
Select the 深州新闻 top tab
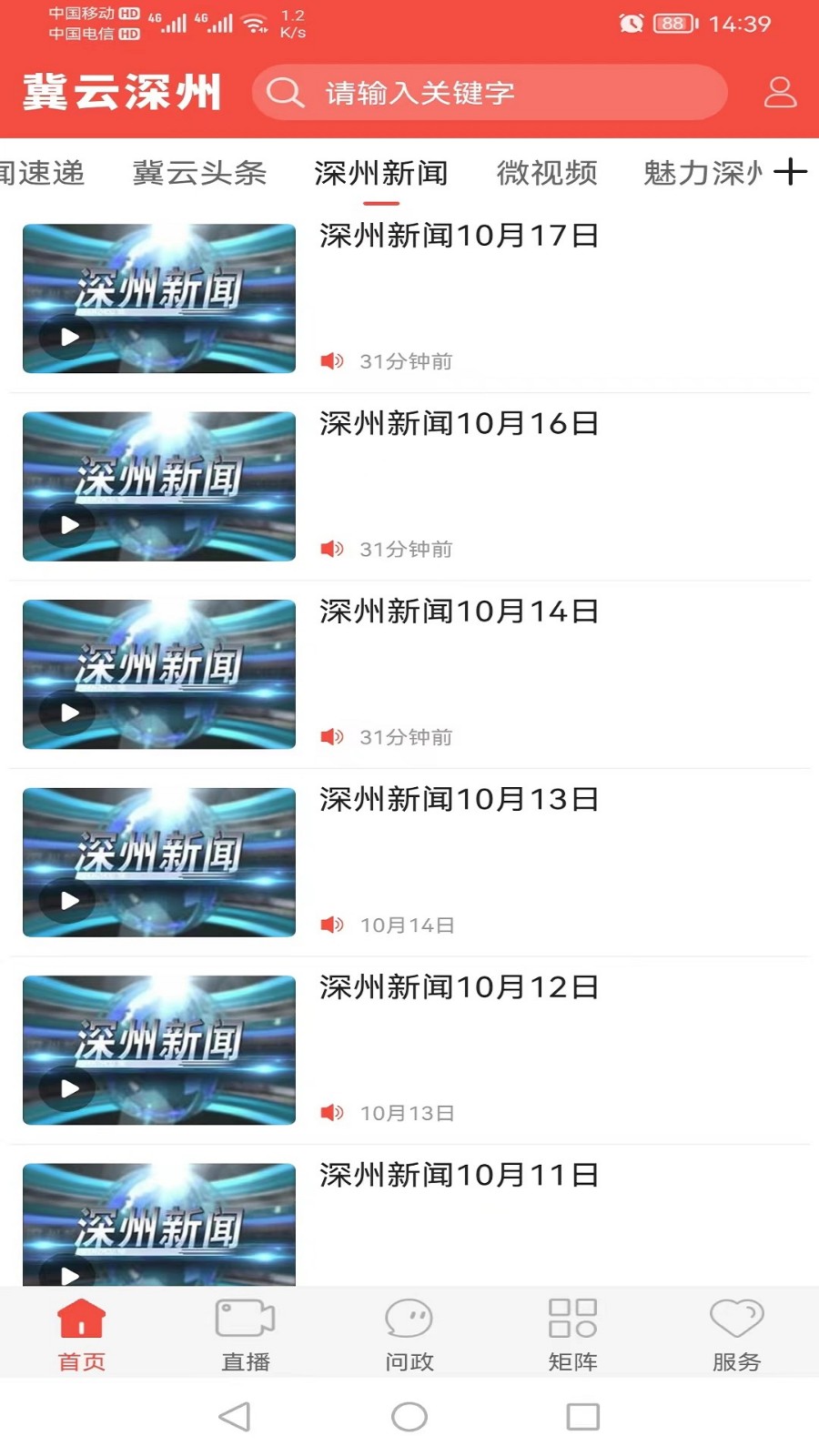click(x=380, y=173)
